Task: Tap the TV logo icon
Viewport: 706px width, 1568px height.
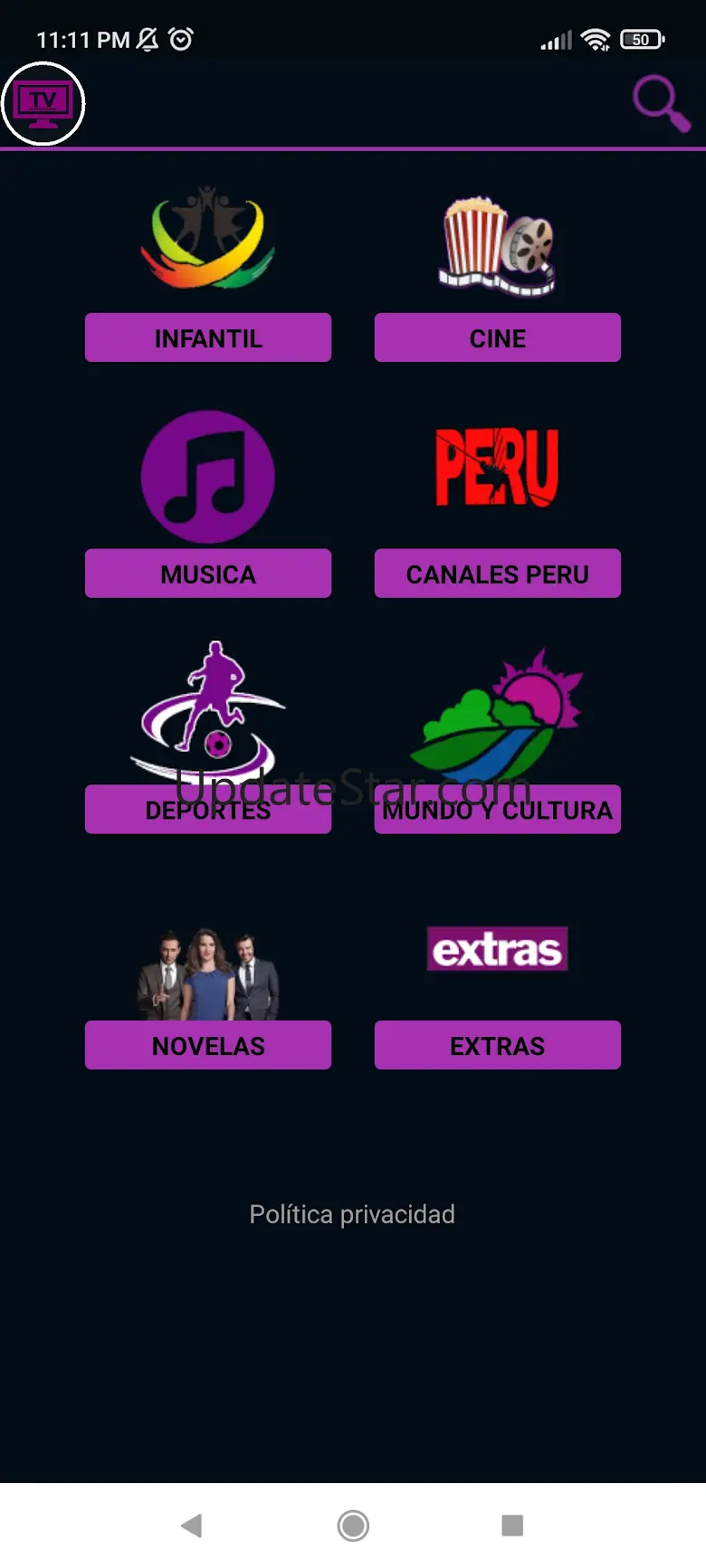Action: 43,104
